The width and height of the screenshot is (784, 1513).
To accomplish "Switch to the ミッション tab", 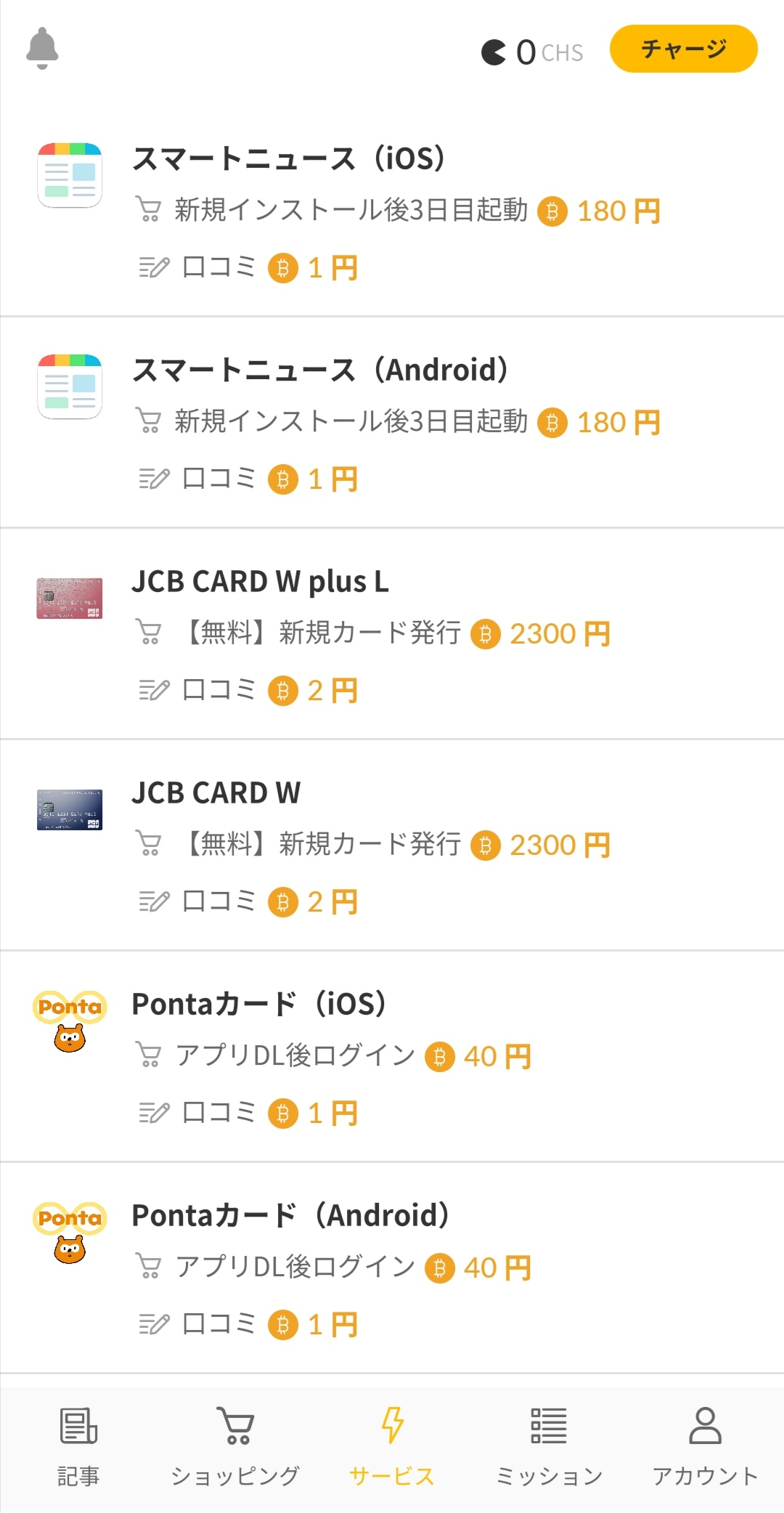I will (549, 1447).
